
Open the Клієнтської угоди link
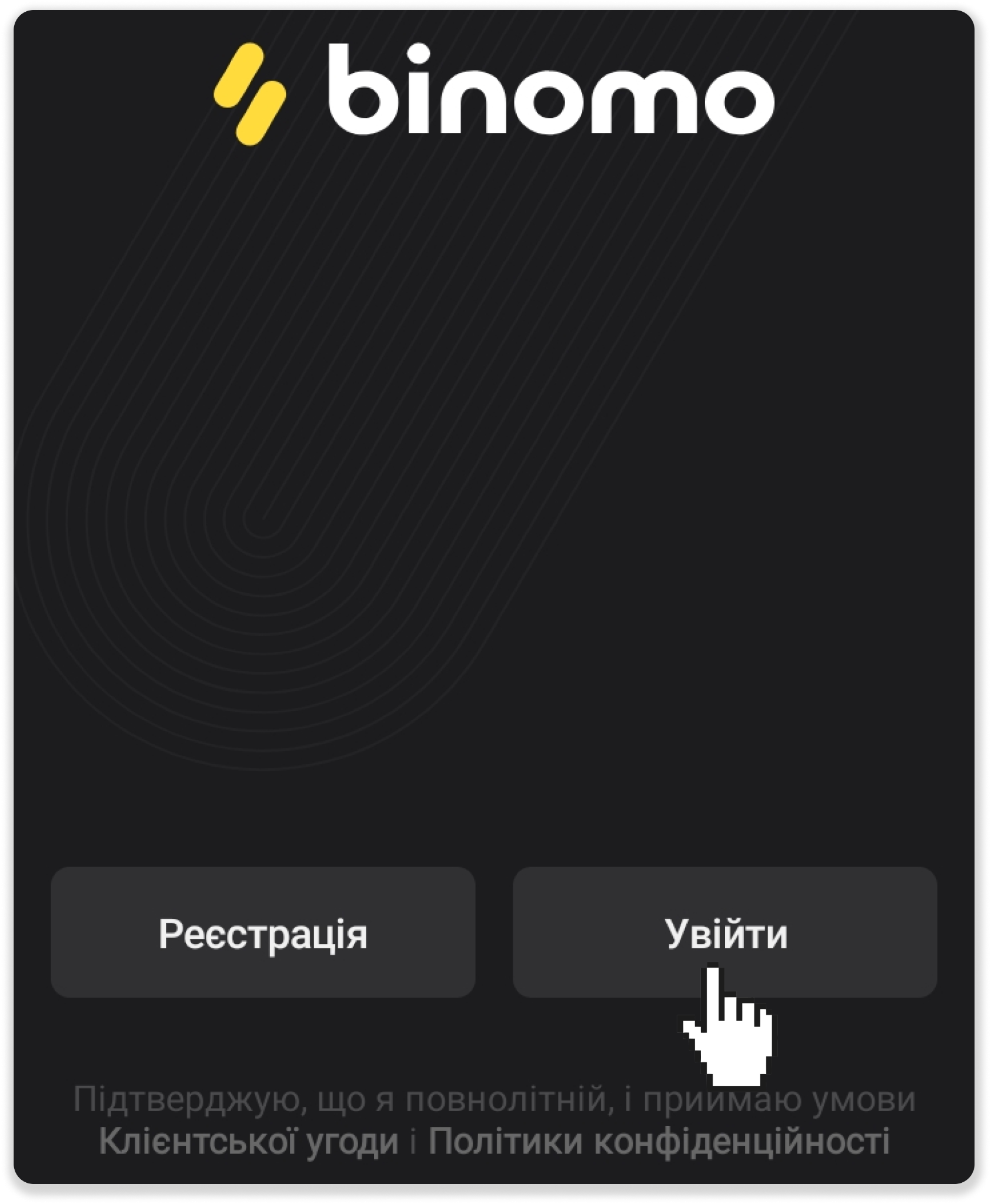[x=249, y=1142]
